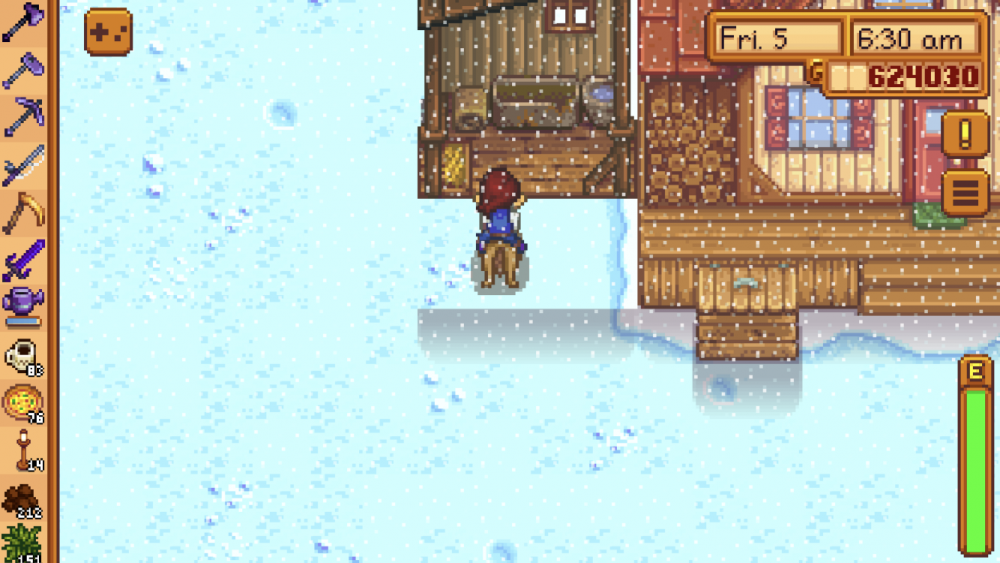The image size is (1000, 563).
Task: Equip the hammer tool
Action: pos(22,69)
